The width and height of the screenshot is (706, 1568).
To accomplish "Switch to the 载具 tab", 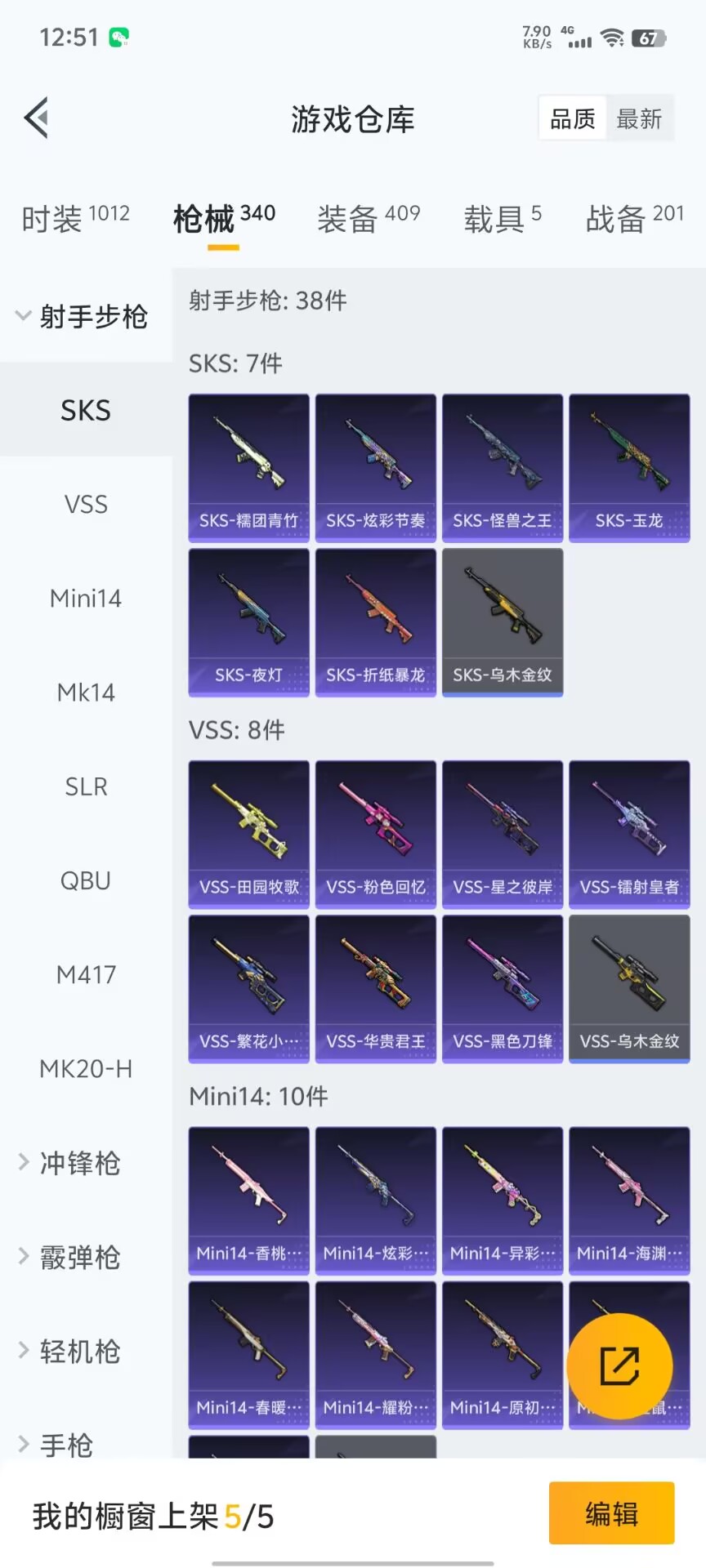I will click(x=503, y=219).
